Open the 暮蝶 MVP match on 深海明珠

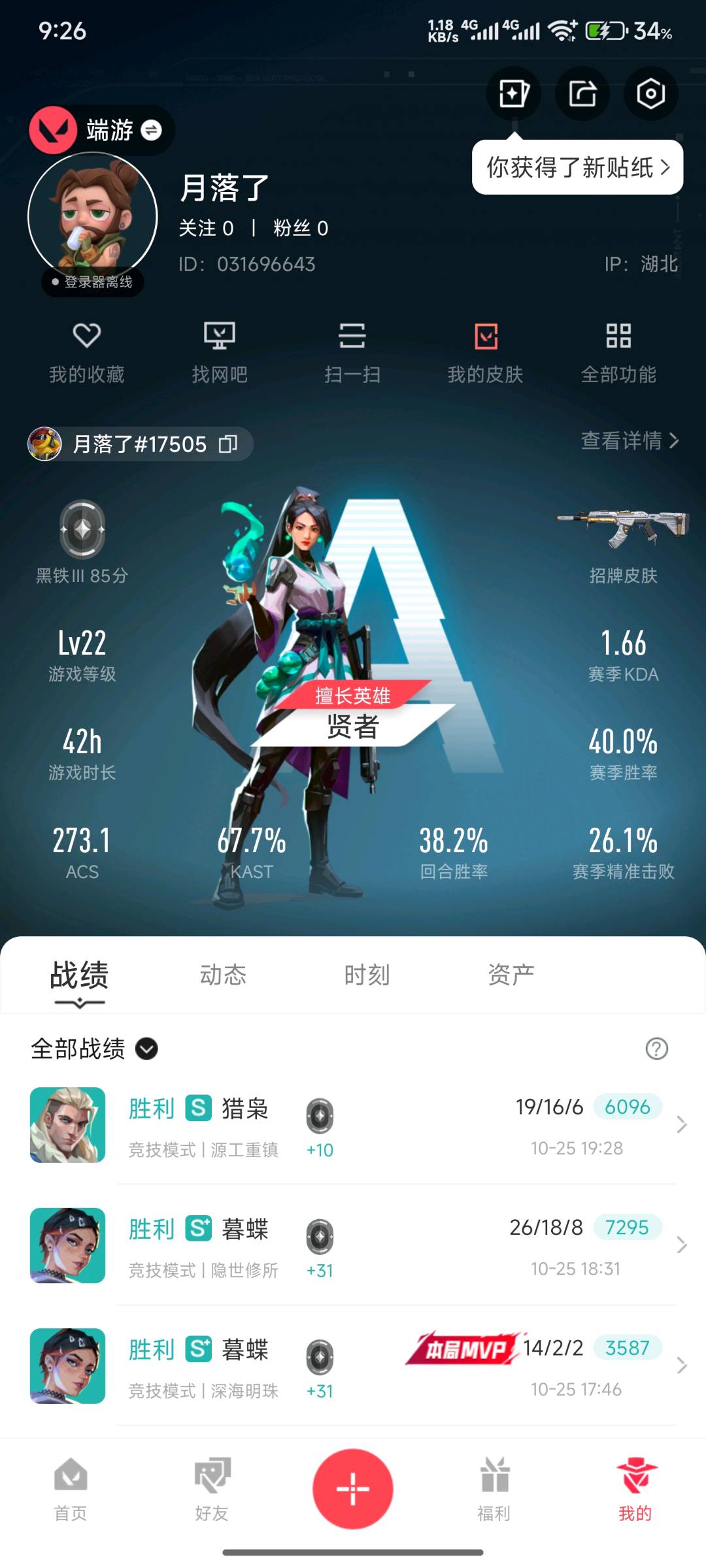coord(353,1366)
